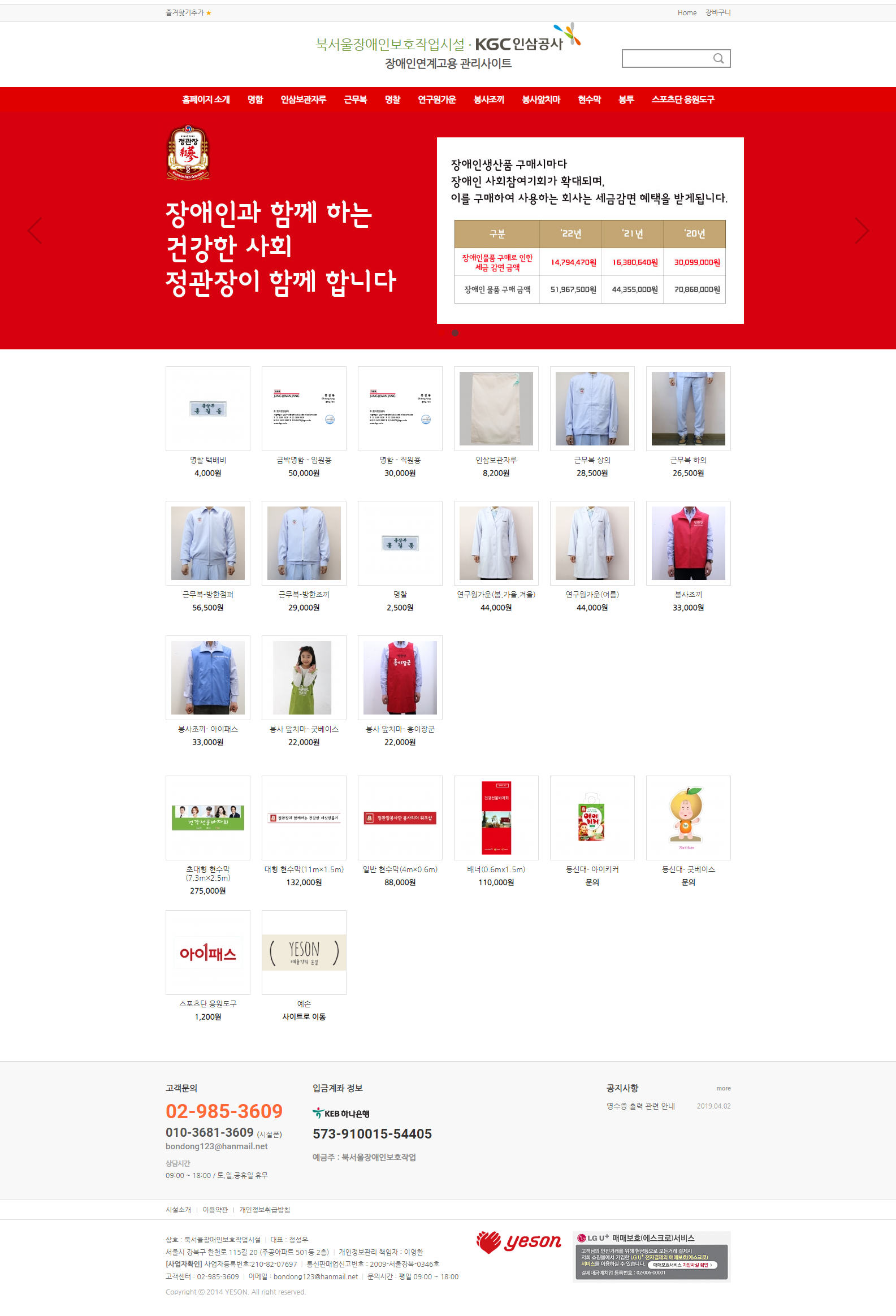Open 예손 site tile
This screenshot has width=896, height=1316.
pos(304,953)
